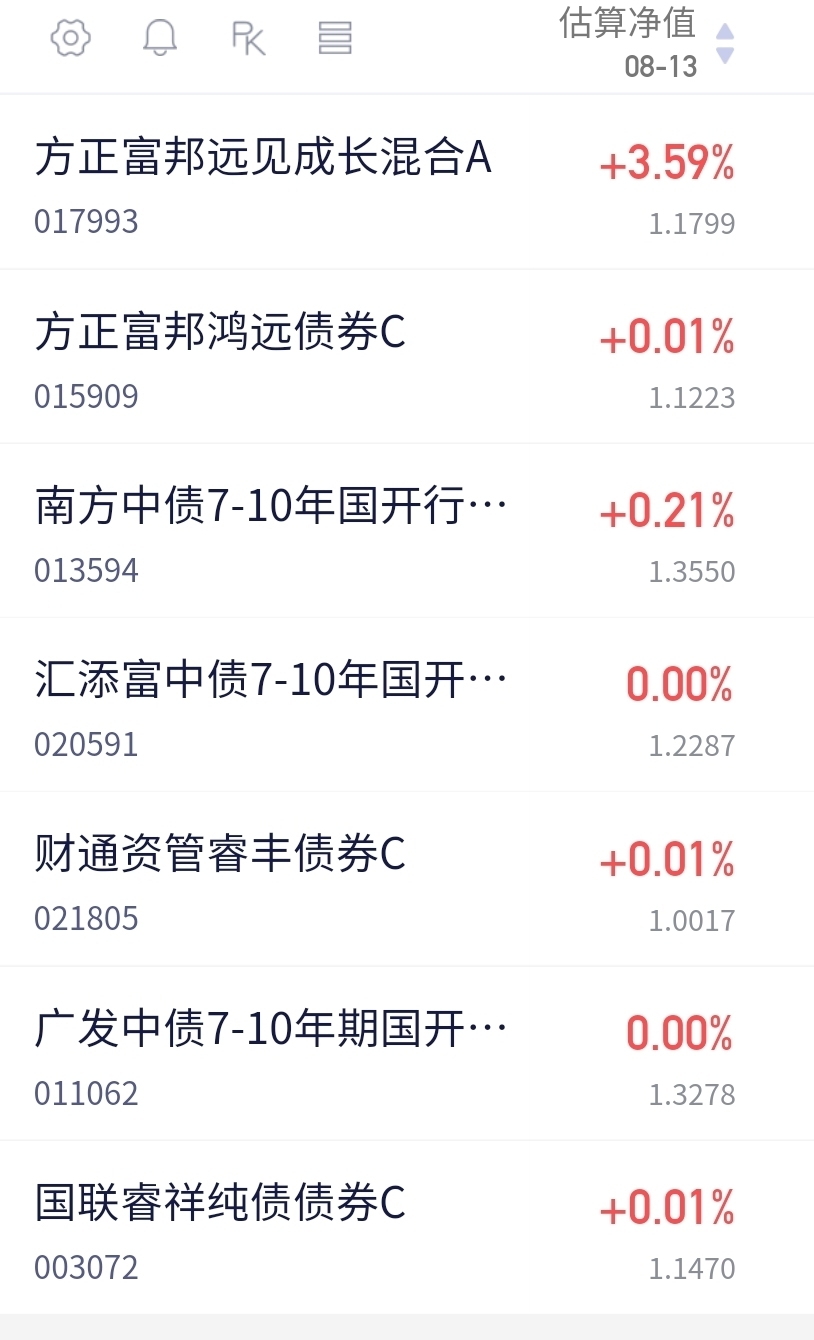Screen dimensions: 814x1340
Task: Open the alerts bell icon
Action: pyautogui.click(x=160, y=38)
